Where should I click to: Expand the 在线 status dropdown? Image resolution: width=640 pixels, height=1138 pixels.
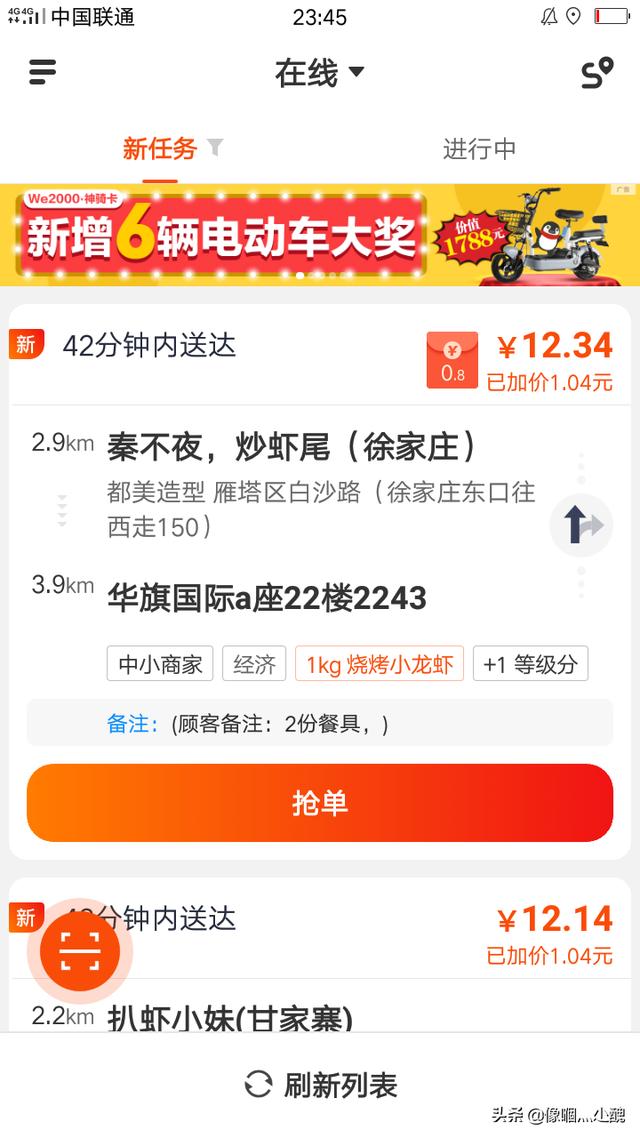point(319,73)
